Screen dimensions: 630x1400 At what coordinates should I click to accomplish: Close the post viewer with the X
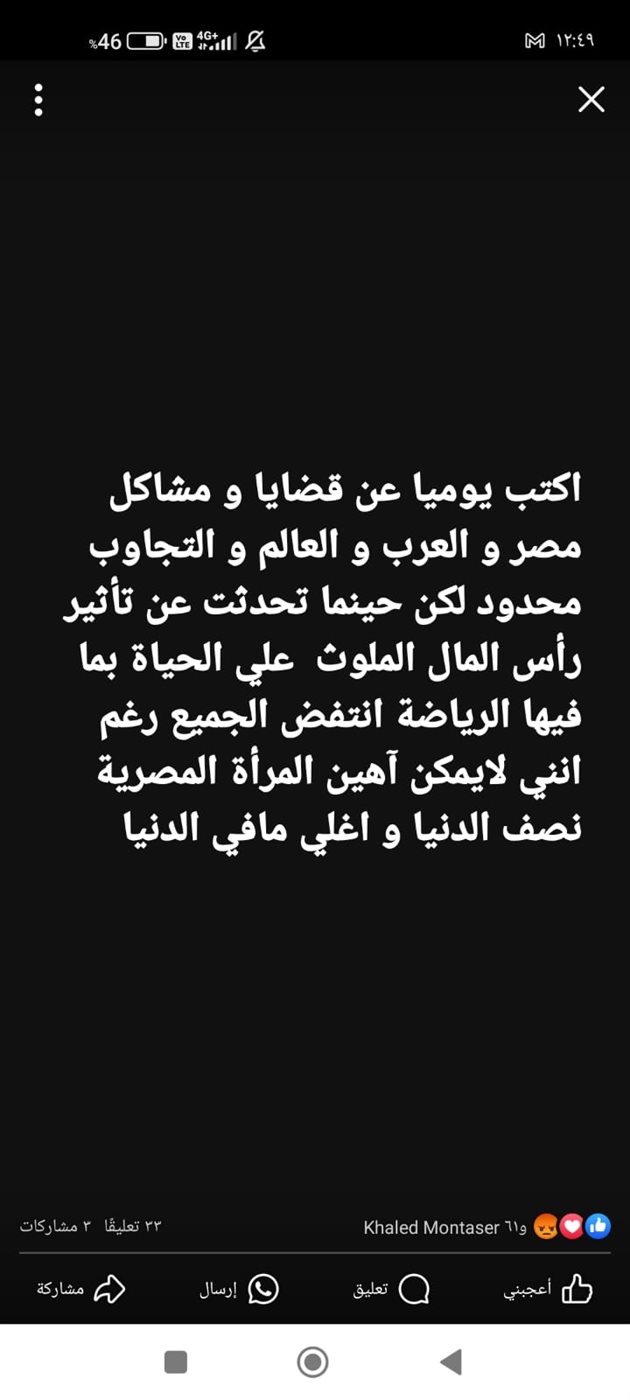pos(591,100)
